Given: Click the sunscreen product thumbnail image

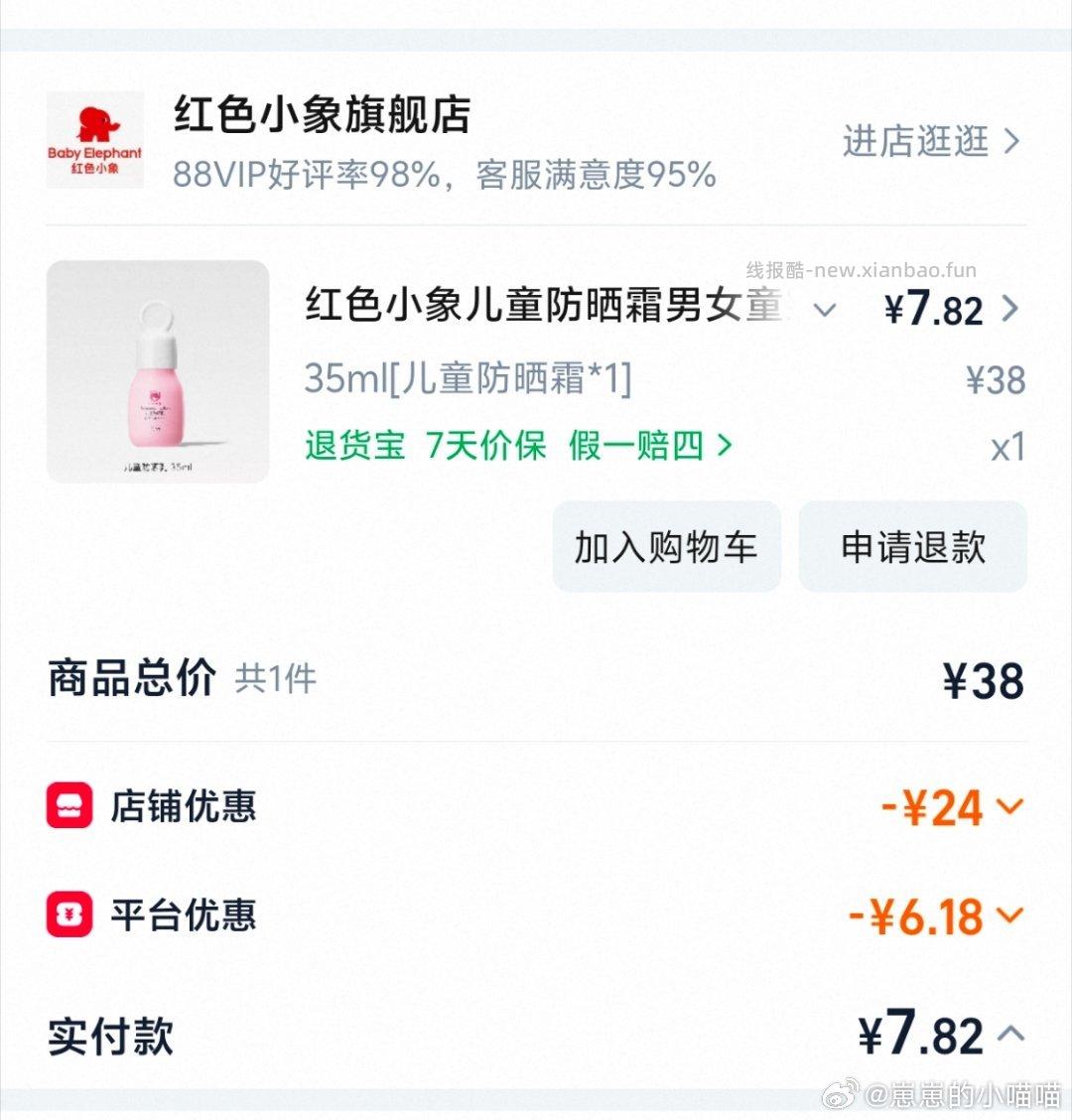Looking at the screenshot, I should 158,372.
